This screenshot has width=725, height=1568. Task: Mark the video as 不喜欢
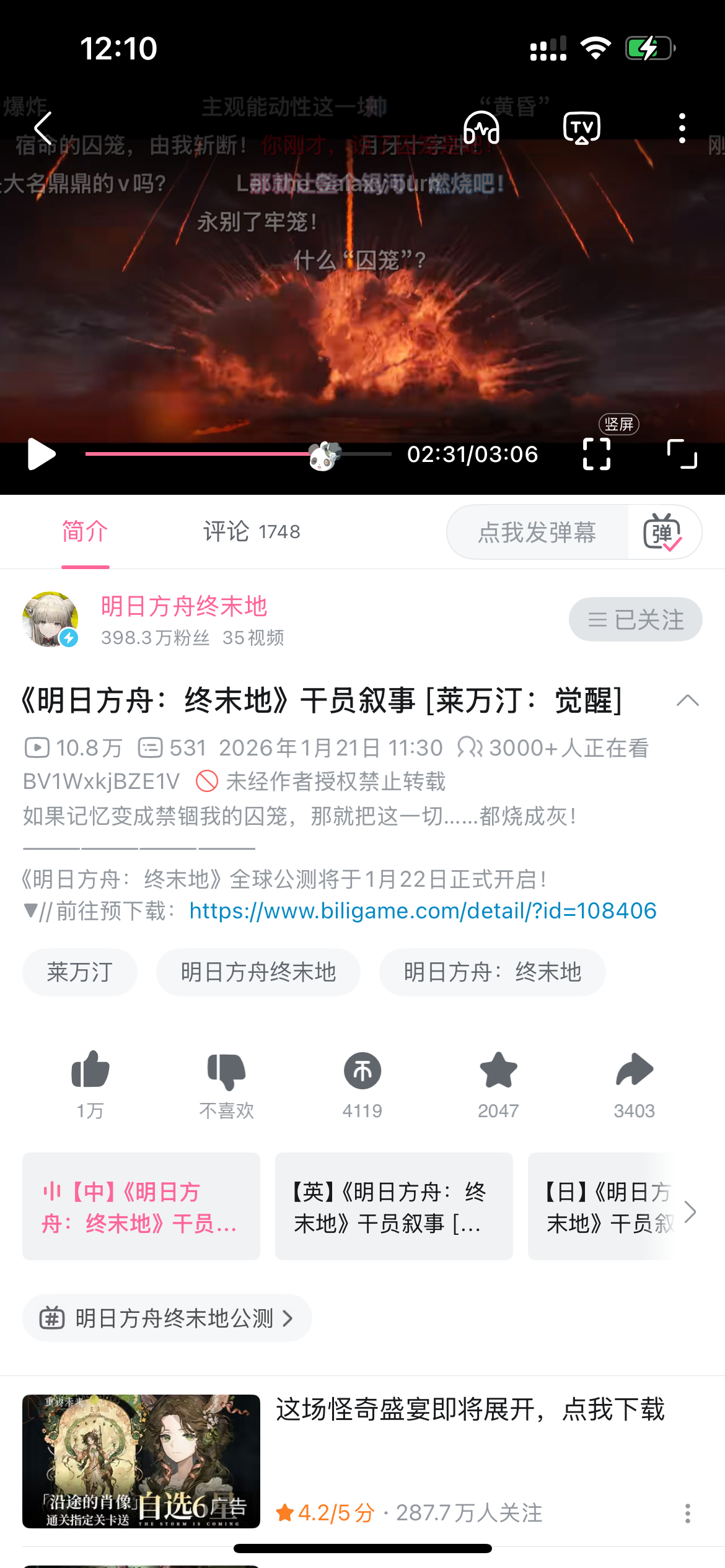[x=226, y=1071]
